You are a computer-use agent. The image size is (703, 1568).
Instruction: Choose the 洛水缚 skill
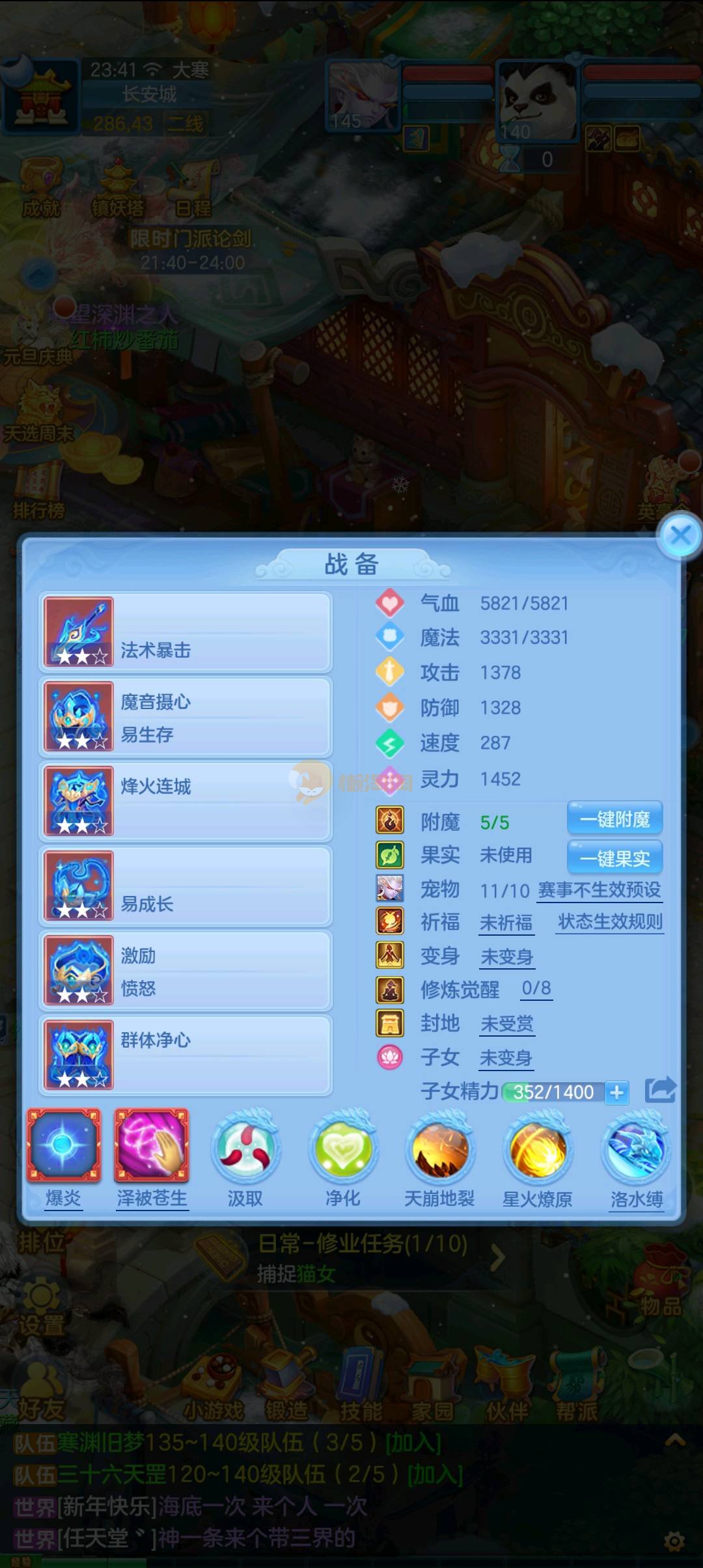point(636,1150)
